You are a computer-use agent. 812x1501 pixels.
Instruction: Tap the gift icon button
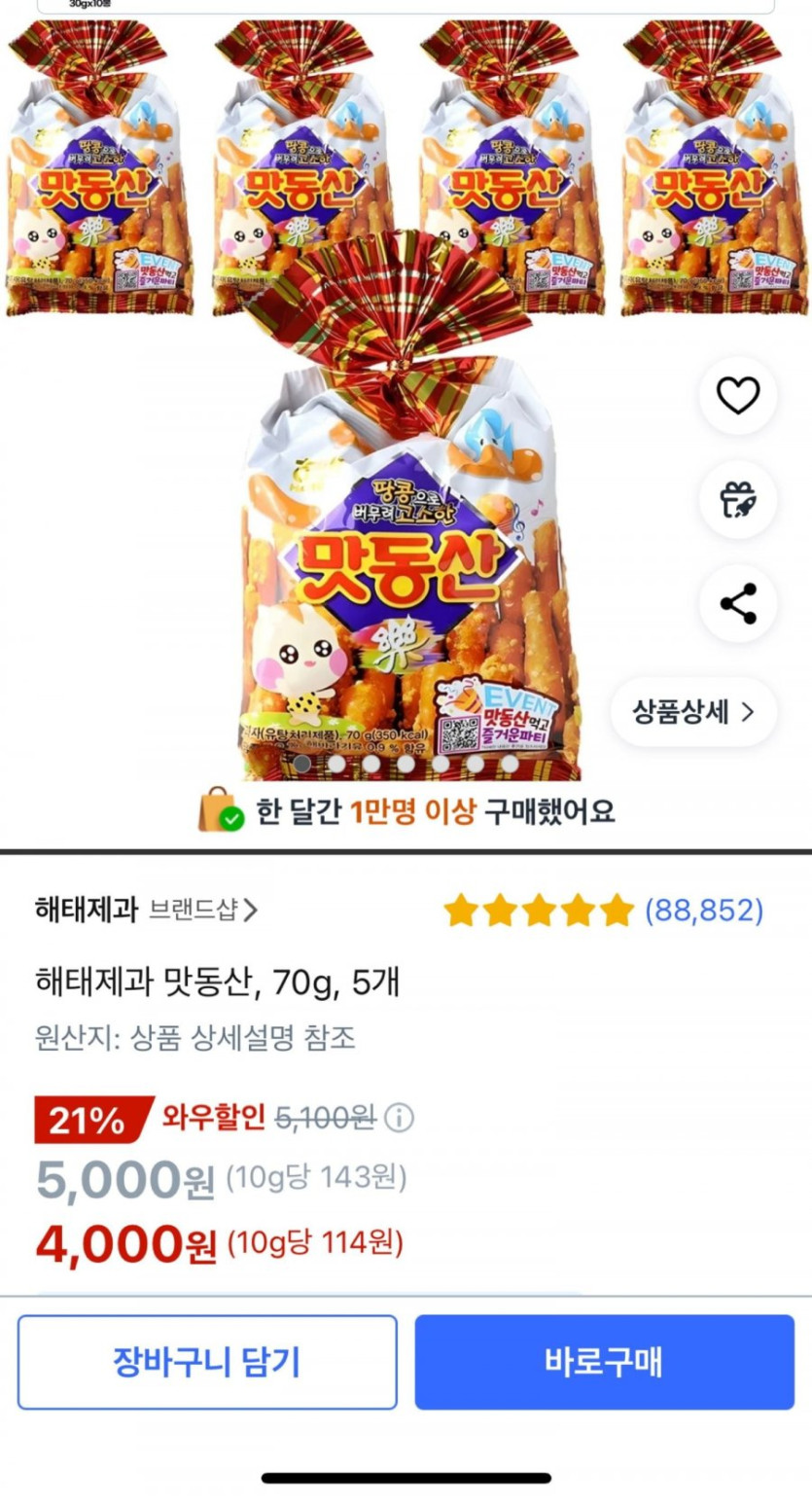737,500
